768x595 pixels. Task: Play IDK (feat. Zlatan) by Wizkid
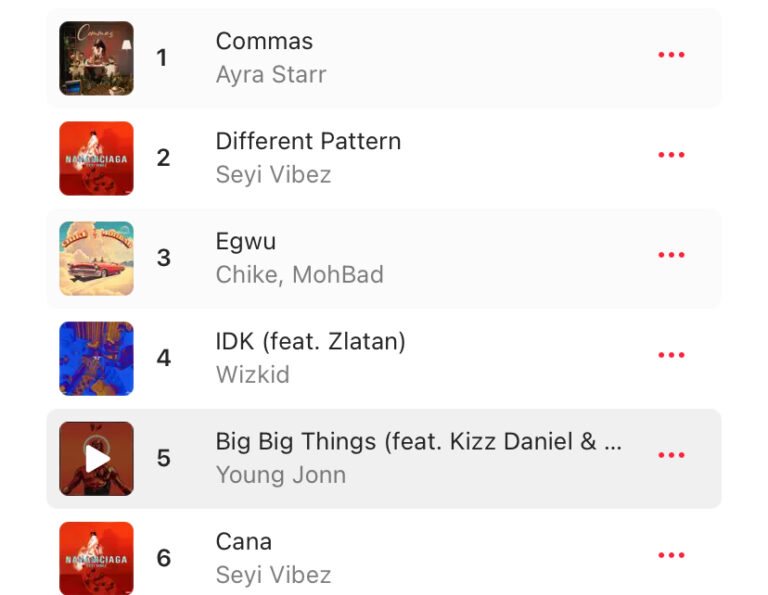click(x=96, y=358)
